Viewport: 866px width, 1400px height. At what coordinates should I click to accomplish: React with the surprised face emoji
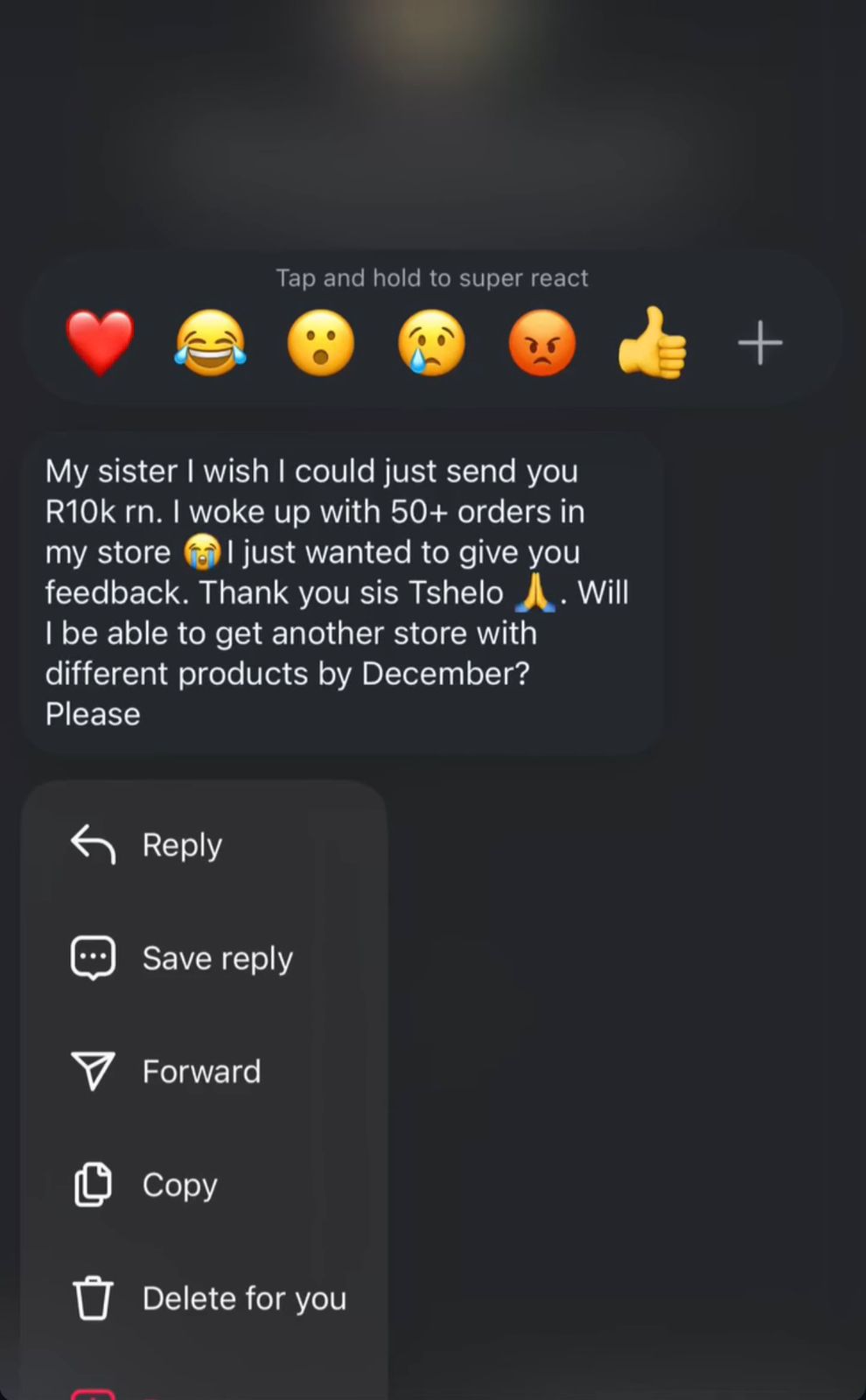pyautogui.click(x=321, y=342)
